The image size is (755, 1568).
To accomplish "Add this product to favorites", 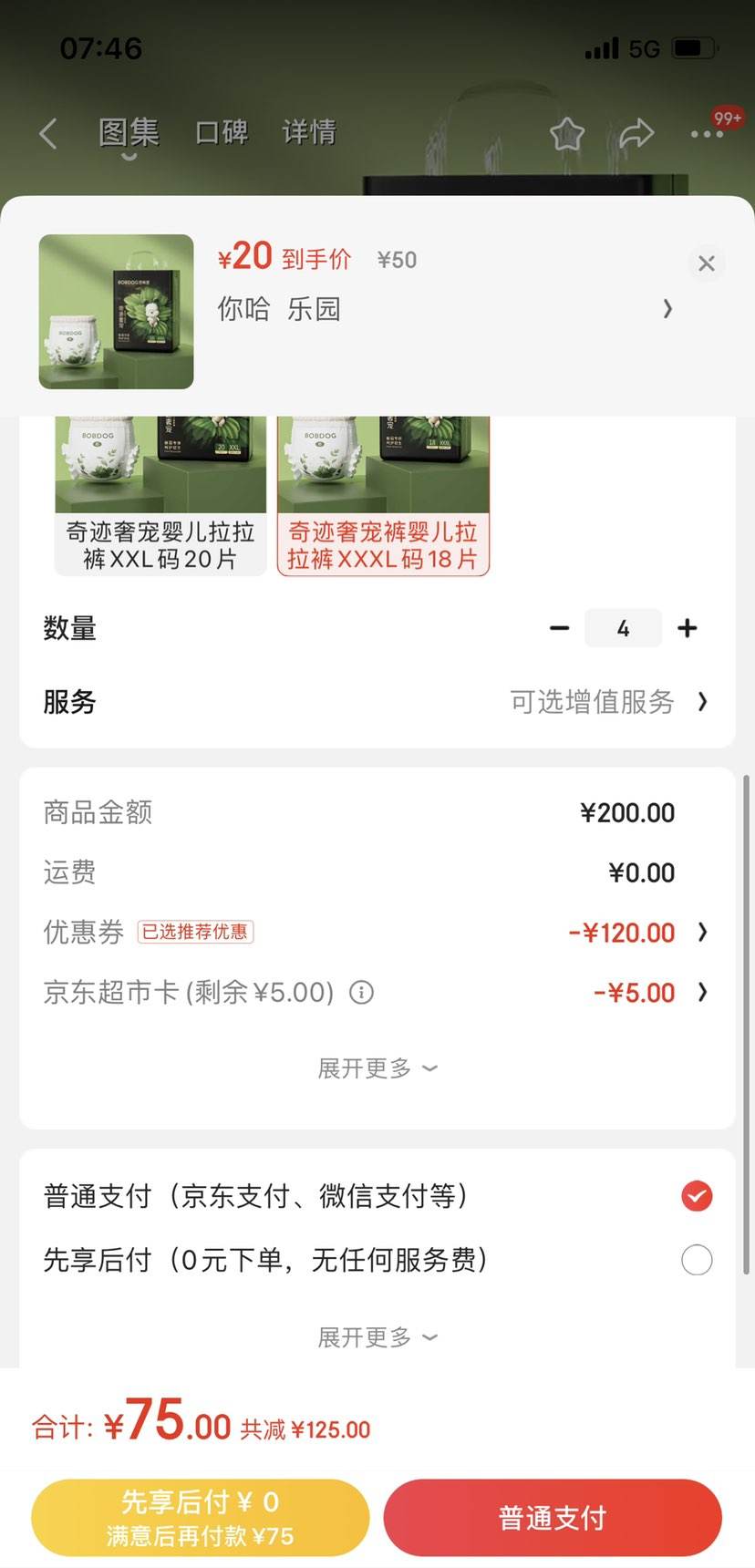I will pyautogui.click(x=567, y=134).
